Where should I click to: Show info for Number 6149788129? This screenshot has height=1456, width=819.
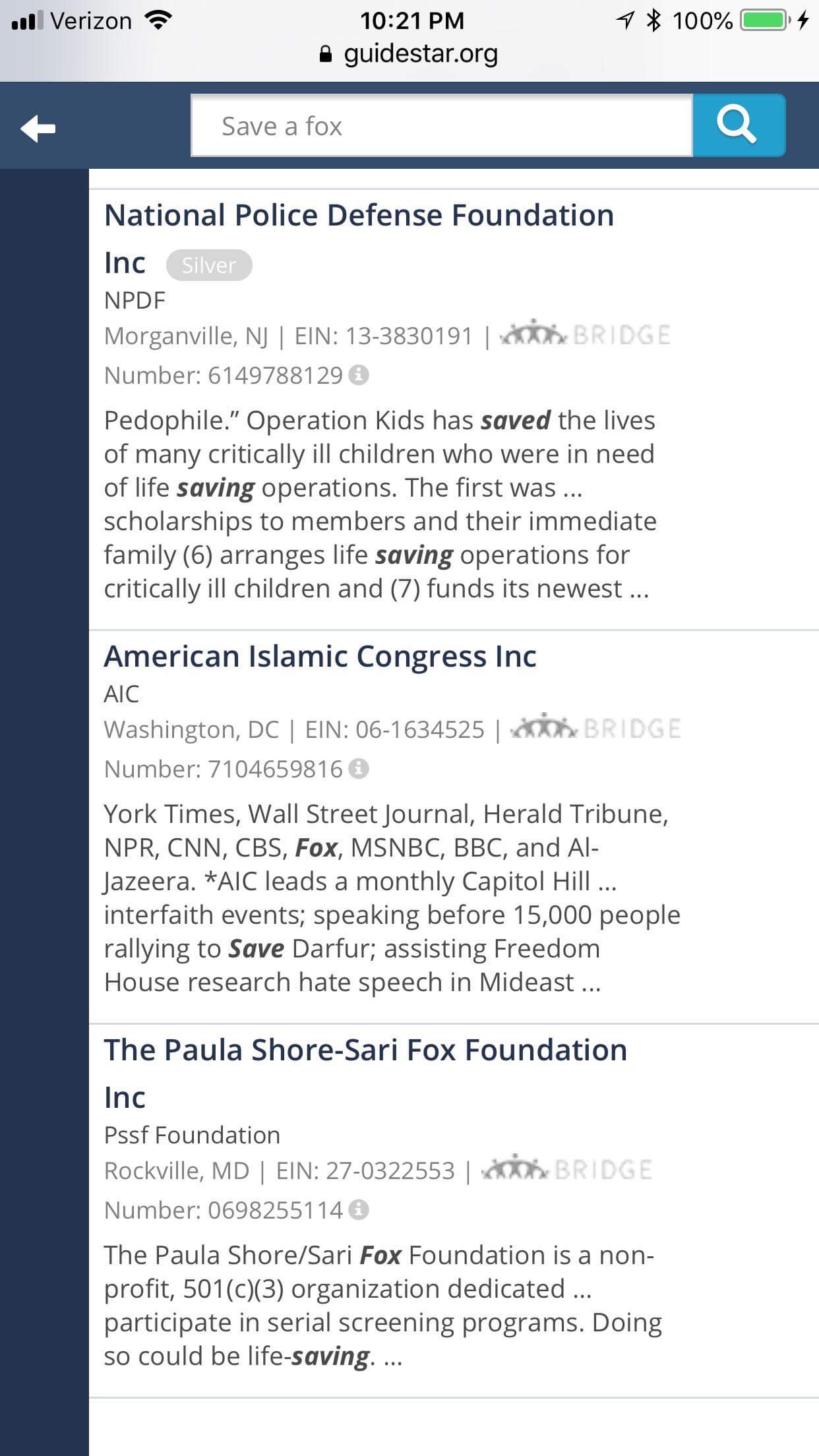[359, 375]
